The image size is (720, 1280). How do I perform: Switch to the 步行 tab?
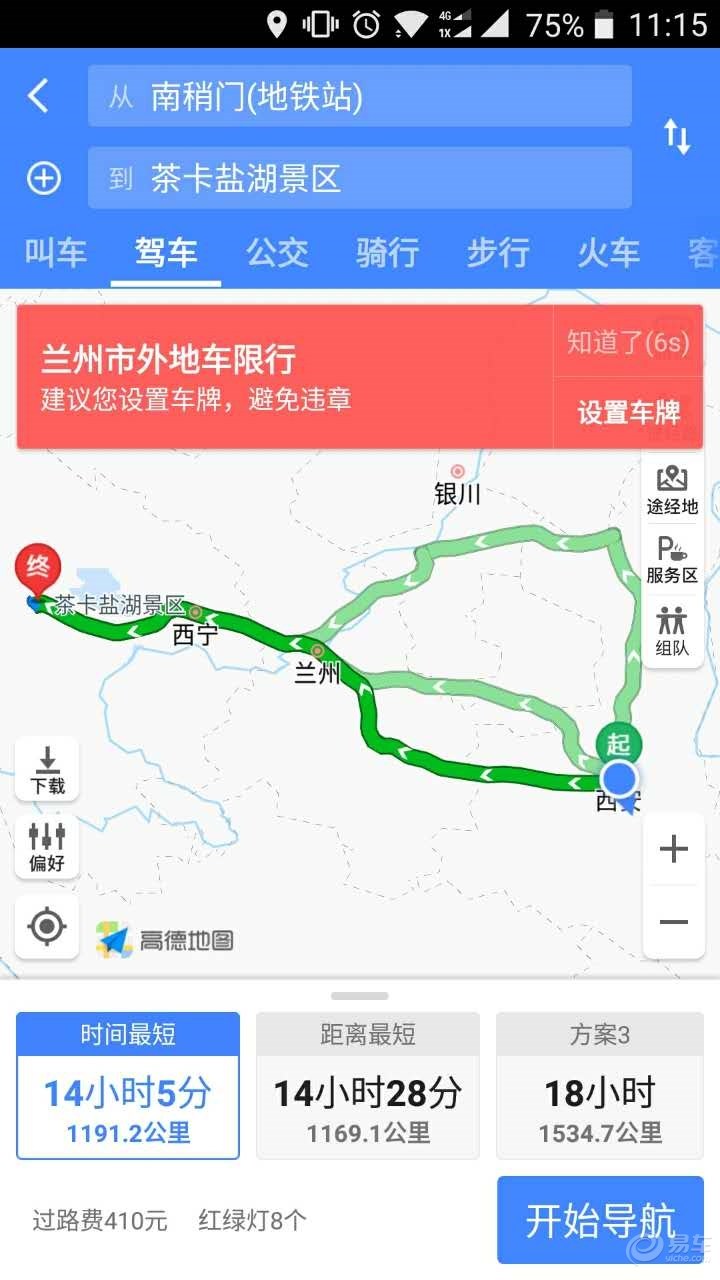[x=498, y=253]
